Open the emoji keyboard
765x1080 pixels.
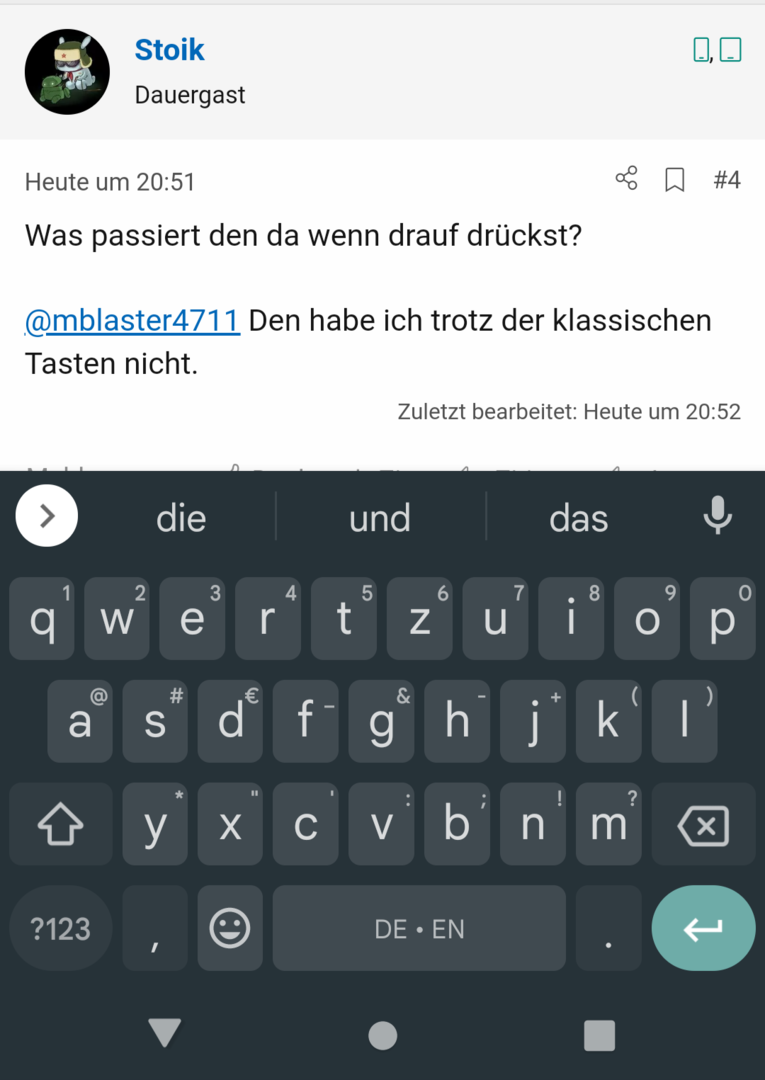click(x=230, y=929)
